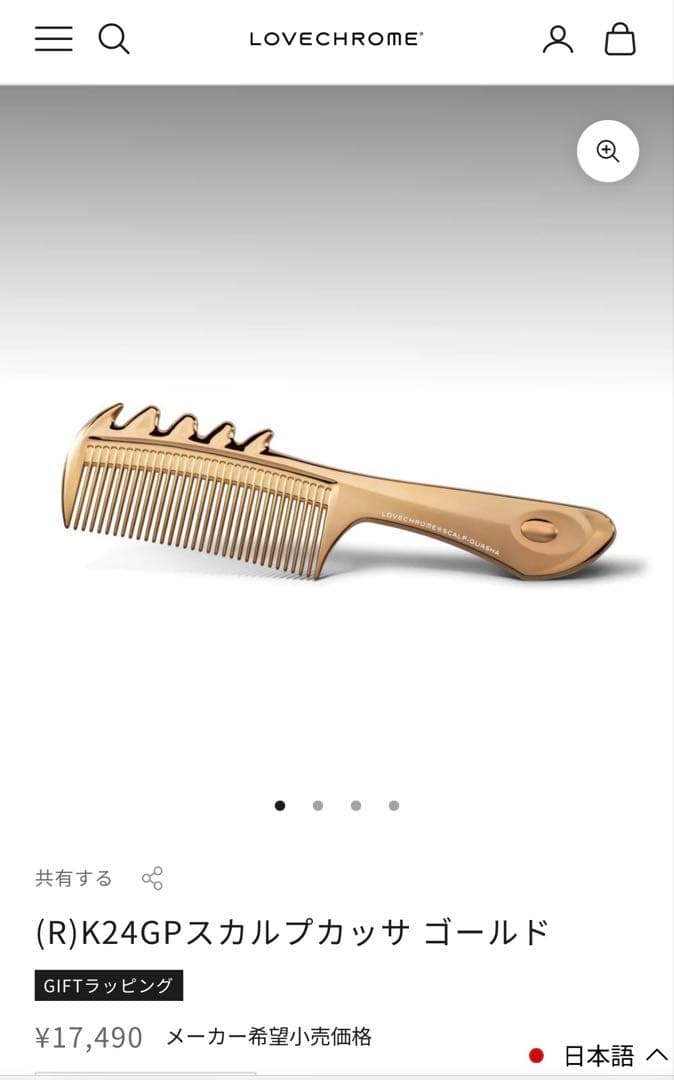Jump to the second image dot

(318, 805)
